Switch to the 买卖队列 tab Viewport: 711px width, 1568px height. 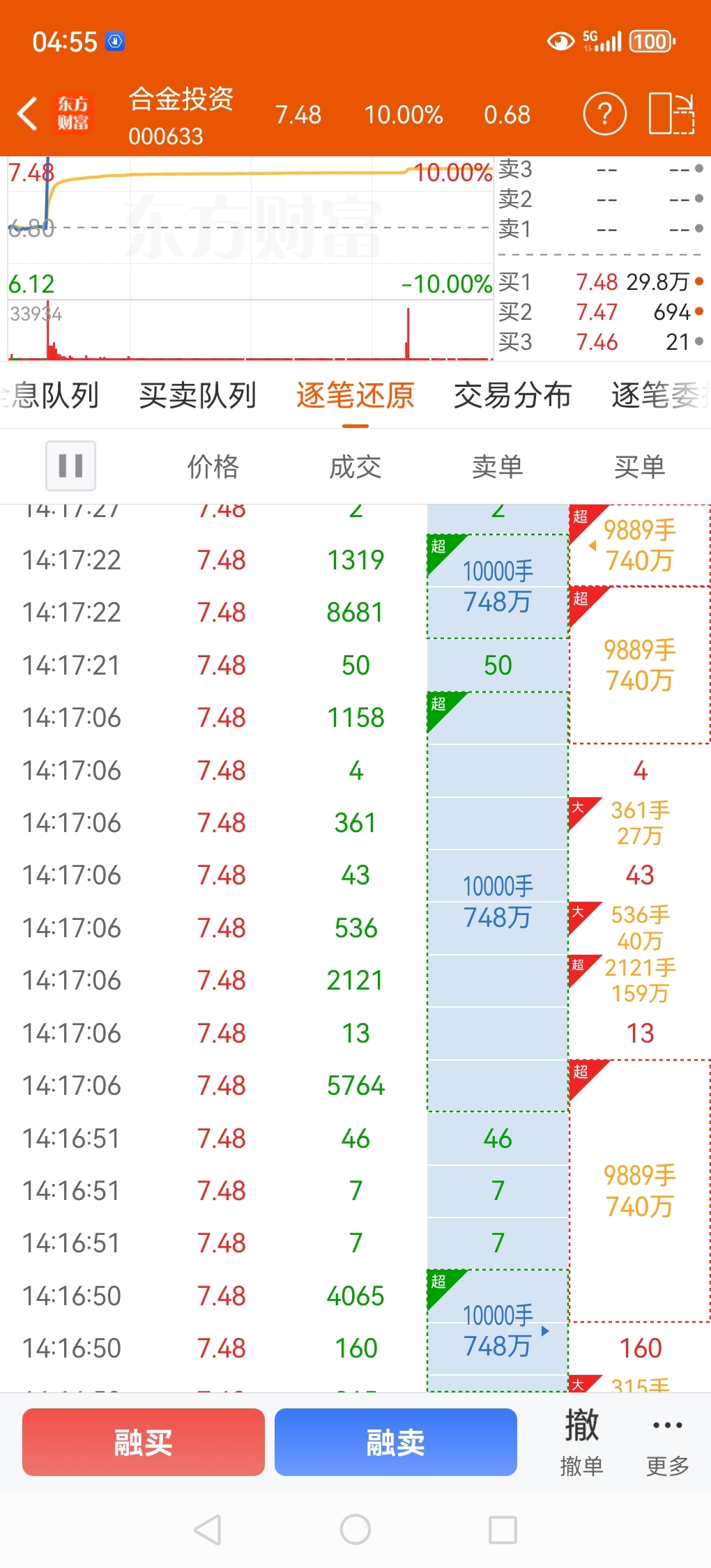(198, 396)
